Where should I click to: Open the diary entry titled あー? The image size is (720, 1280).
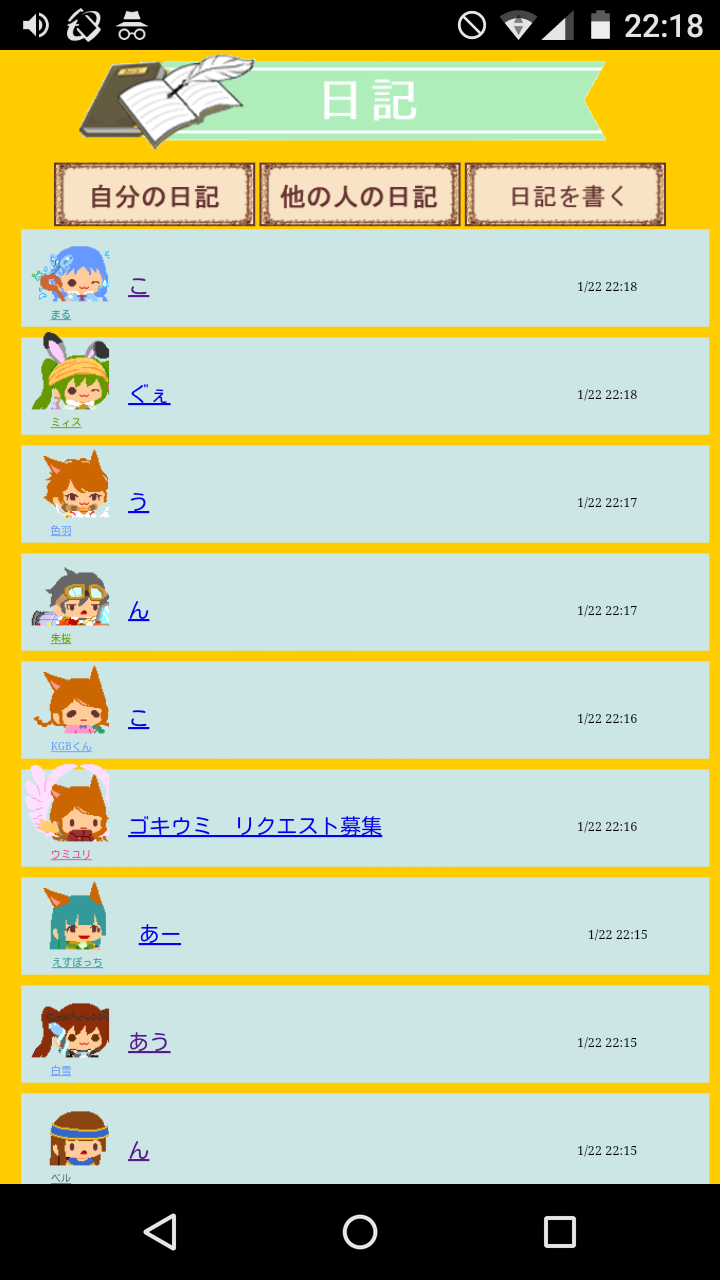coord(160,935)
